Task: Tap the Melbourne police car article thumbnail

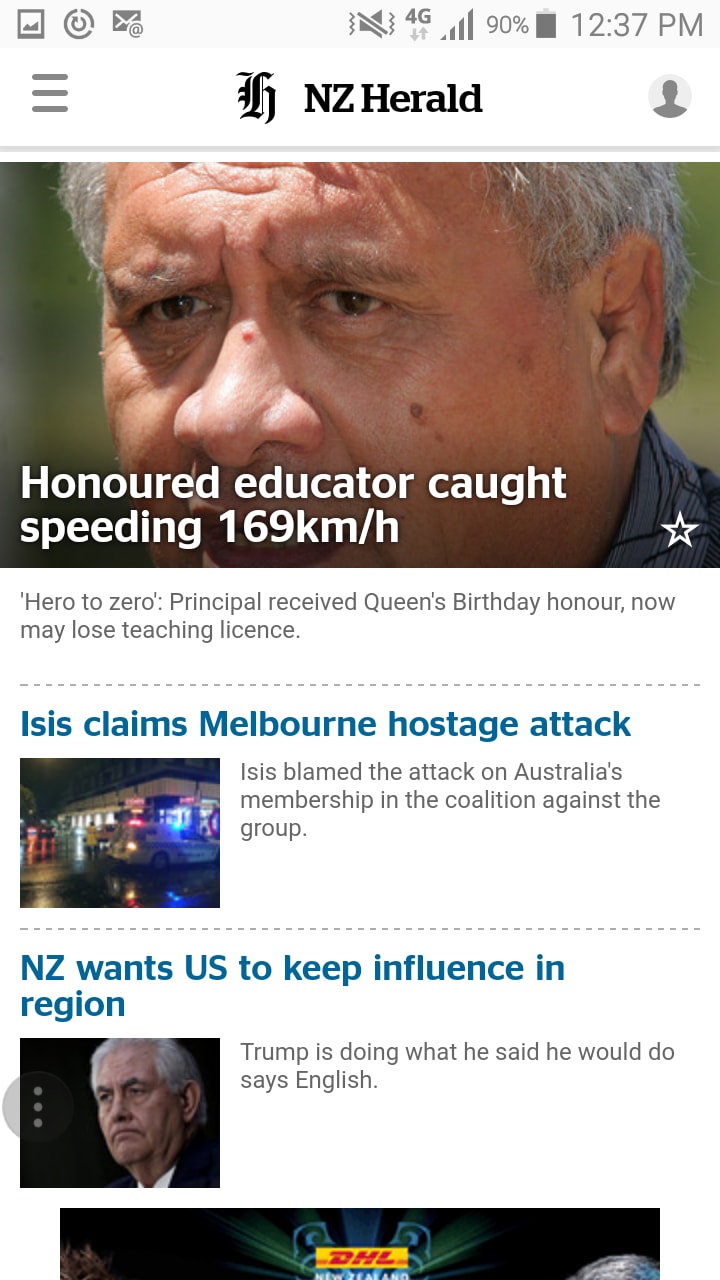Action: (119, 832)
